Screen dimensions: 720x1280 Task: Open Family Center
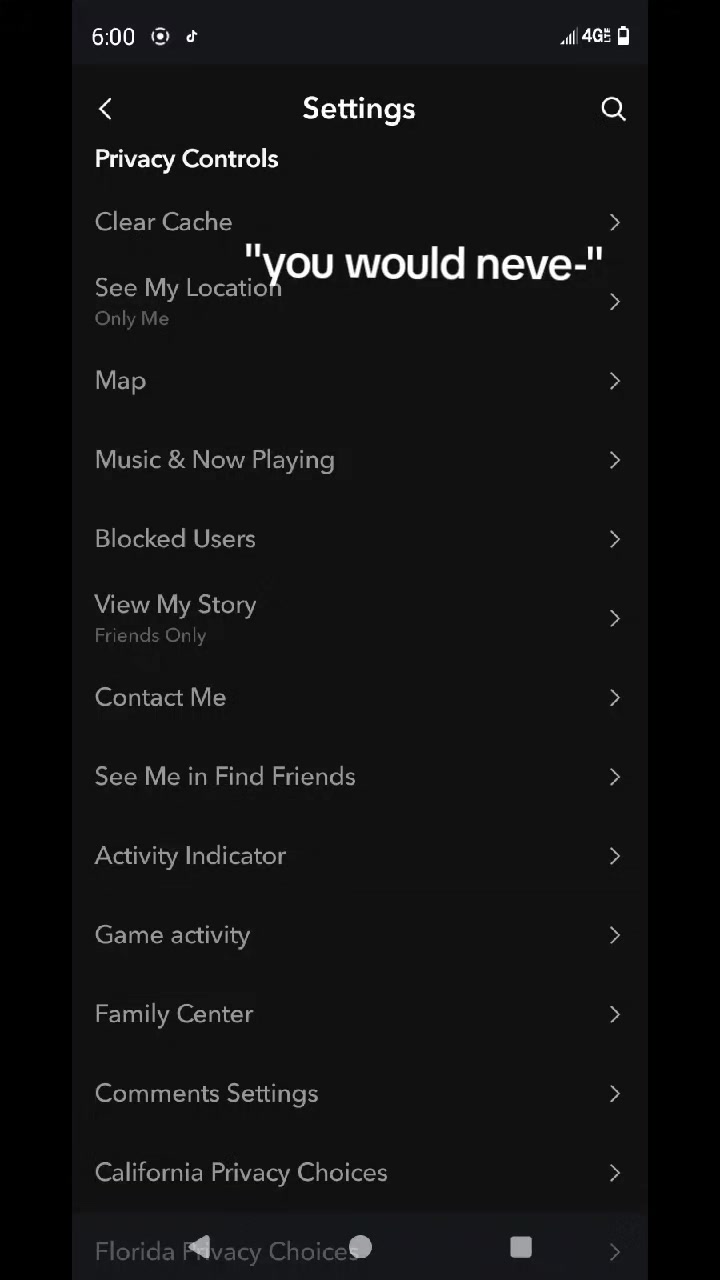pyautogui.click(x=360, y=1014)
